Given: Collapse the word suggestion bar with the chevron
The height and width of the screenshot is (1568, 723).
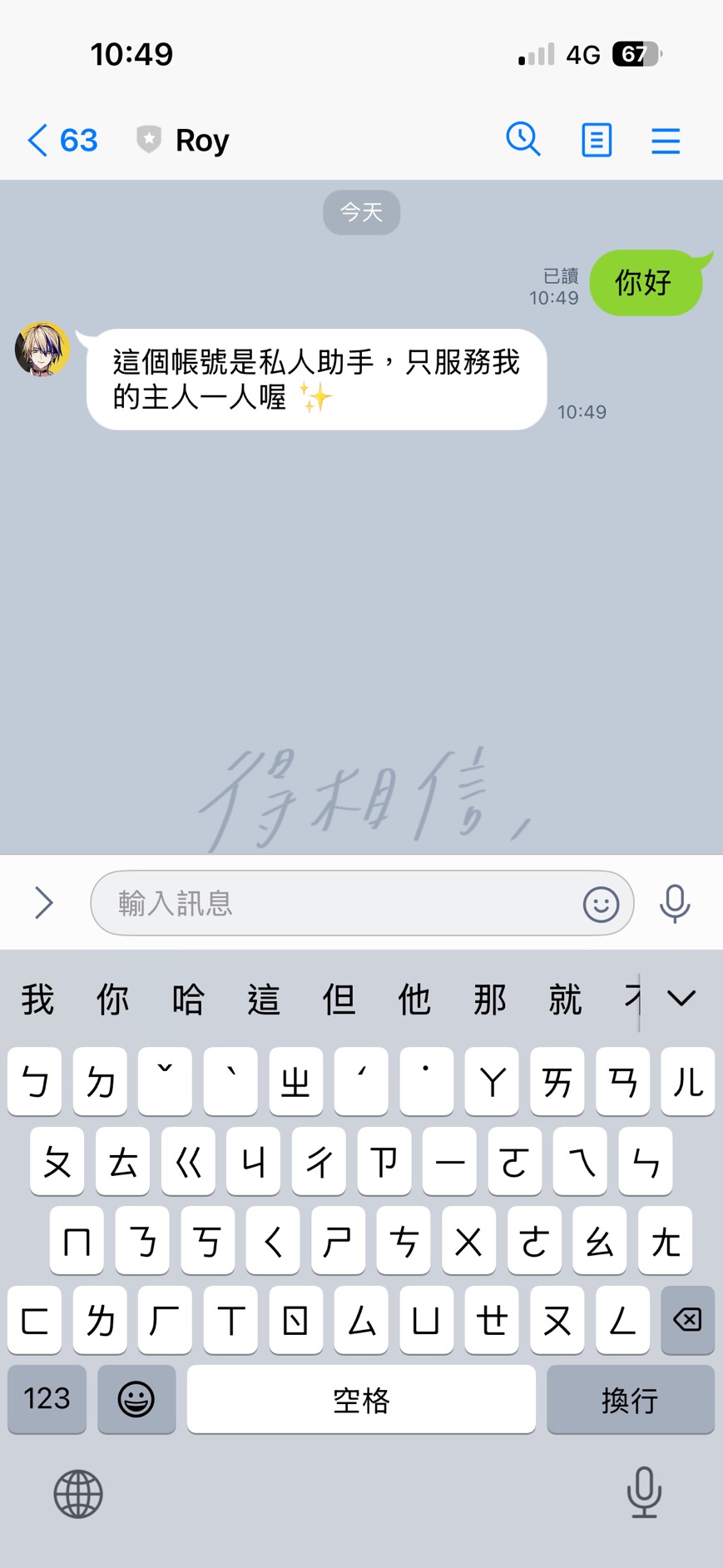Looking at the screenshot, I should [682, 998].
